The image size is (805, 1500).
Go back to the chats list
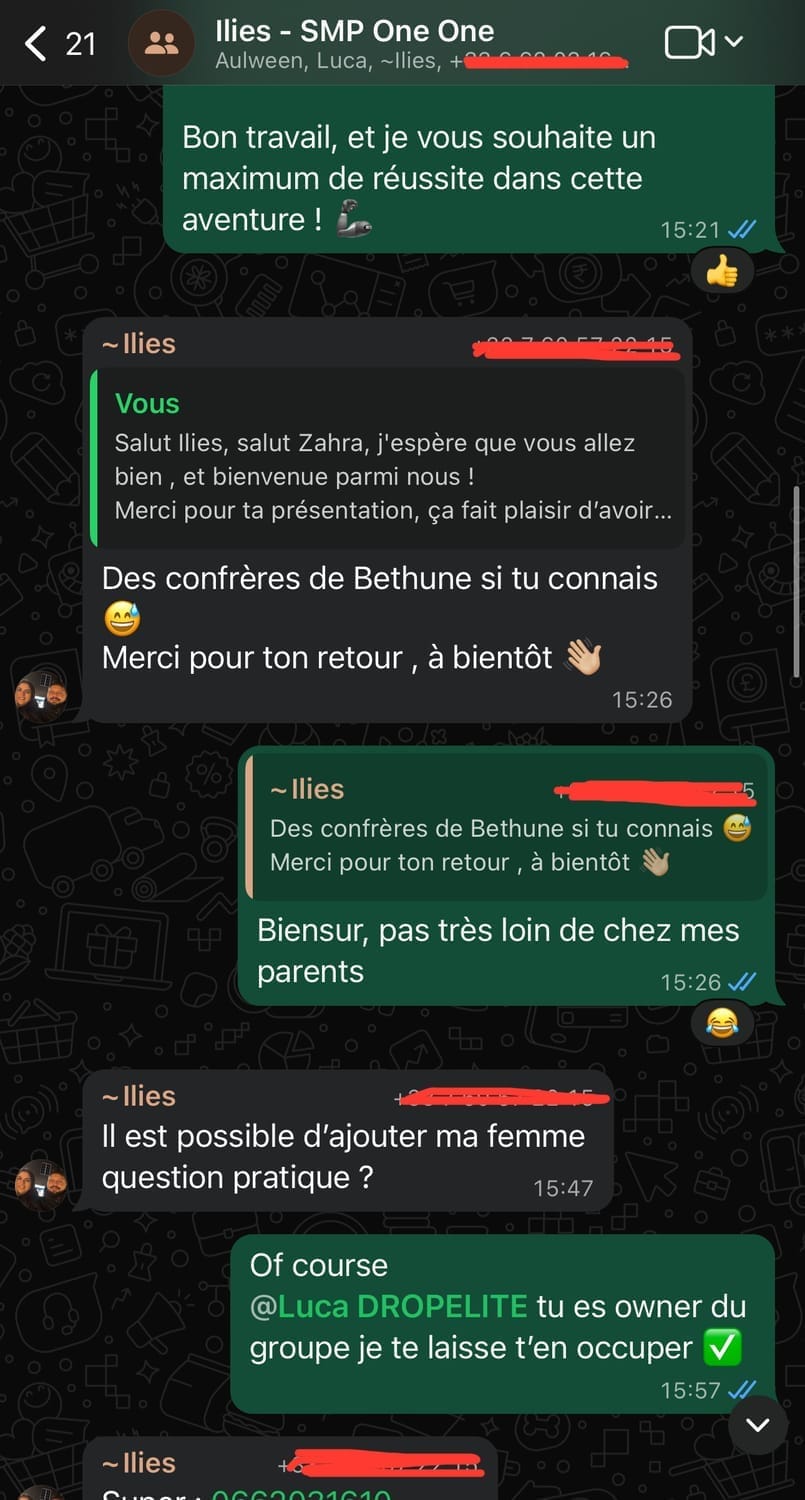(38, 44)
